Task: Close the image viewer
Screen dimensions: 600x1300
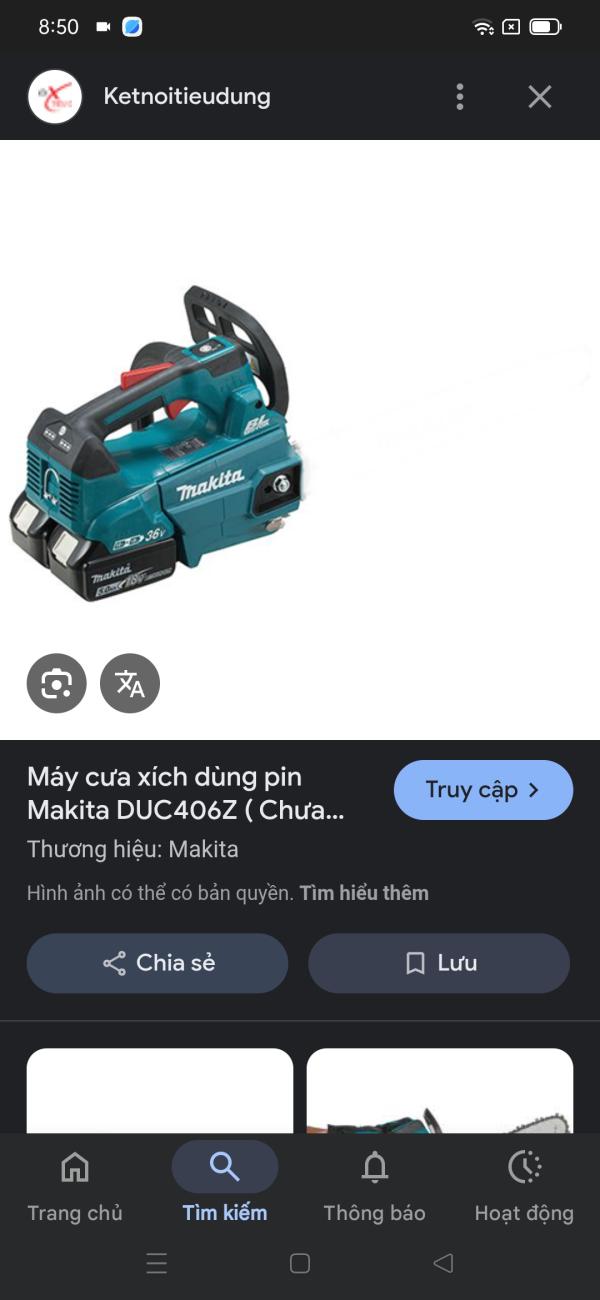Action: (540, 97)
